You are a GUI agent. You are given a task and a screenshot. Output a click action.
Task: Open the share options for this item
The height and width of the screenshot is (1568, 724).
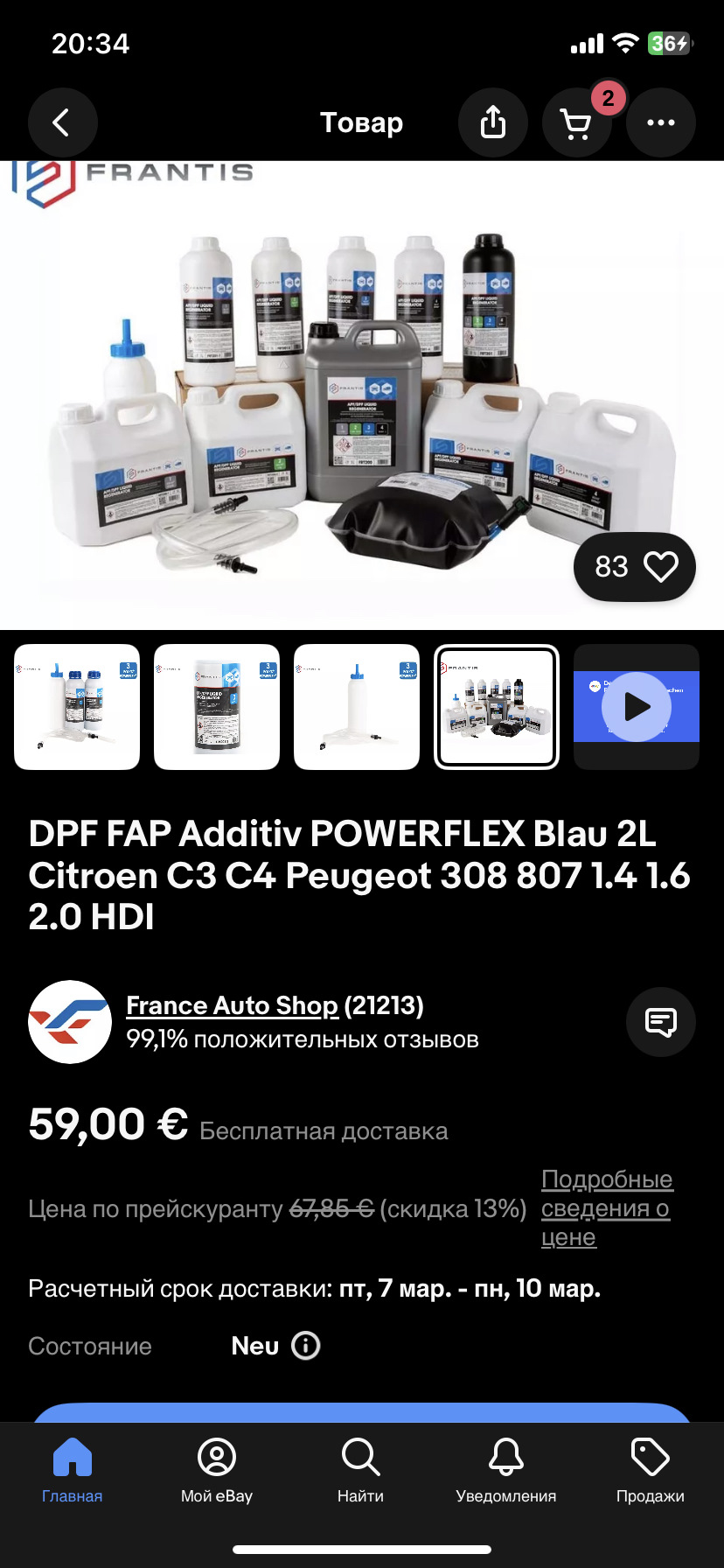coord(492,122)
